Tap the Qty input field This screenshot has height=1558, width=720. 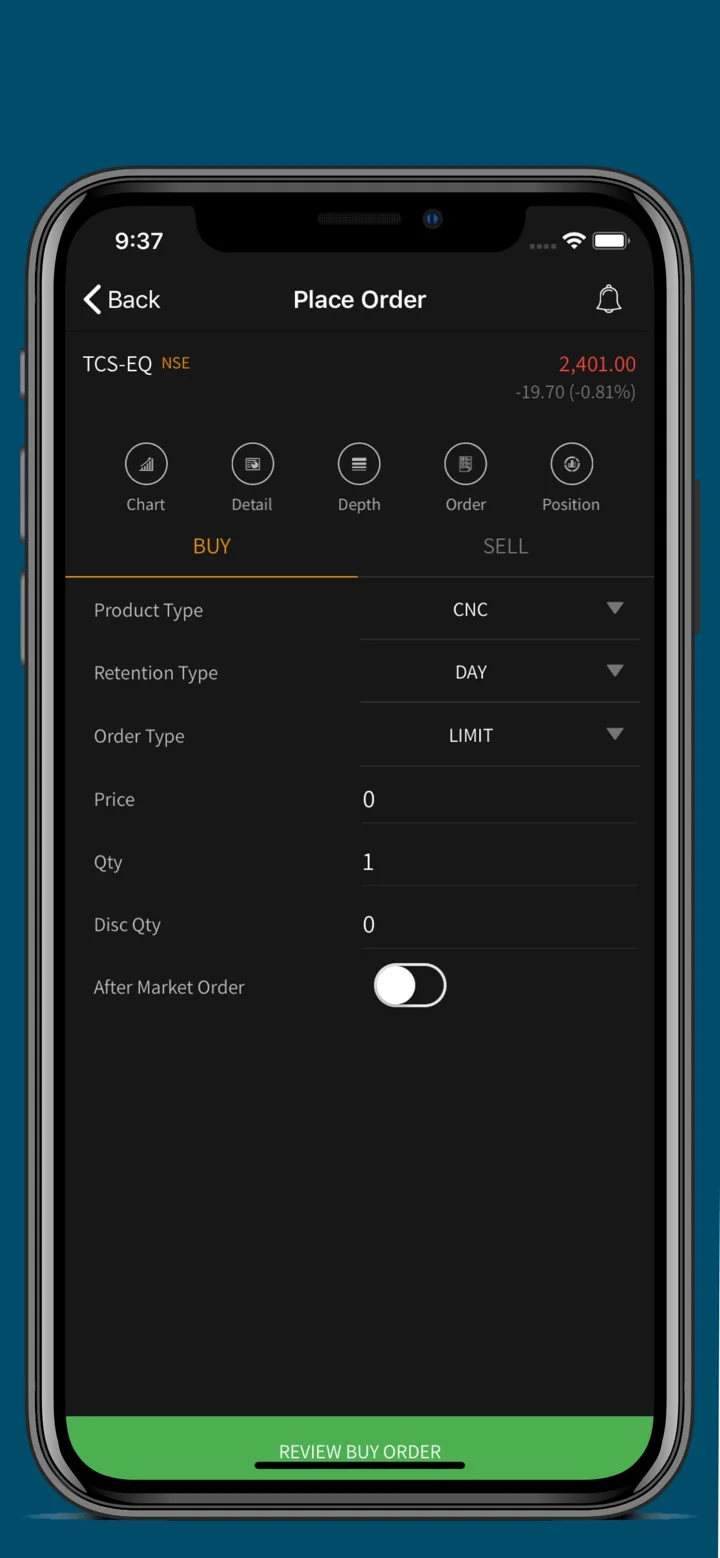[498, 862]
